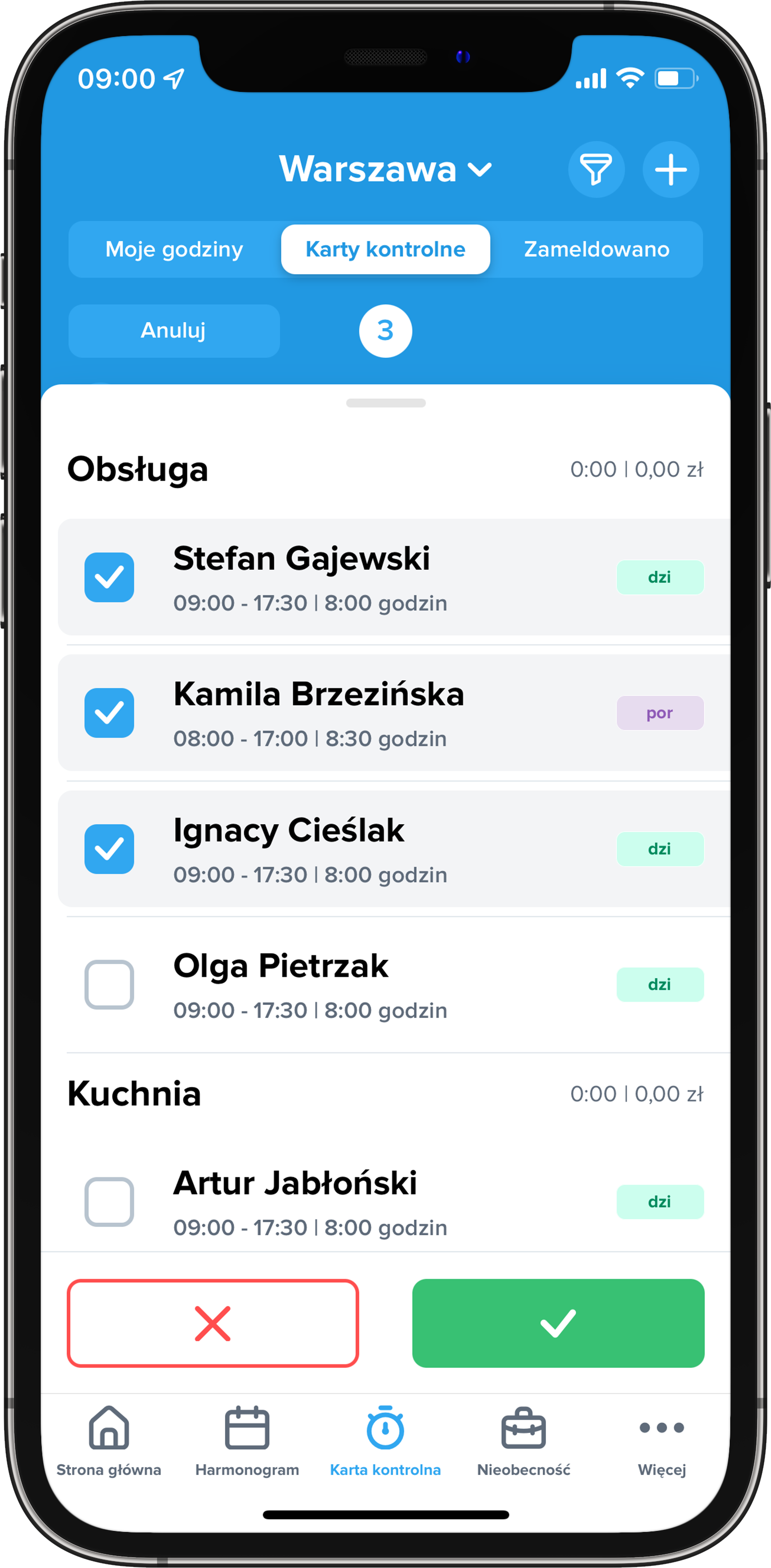Deselect Ignacy Cieślak's checkbox

(x=109, y=849)
